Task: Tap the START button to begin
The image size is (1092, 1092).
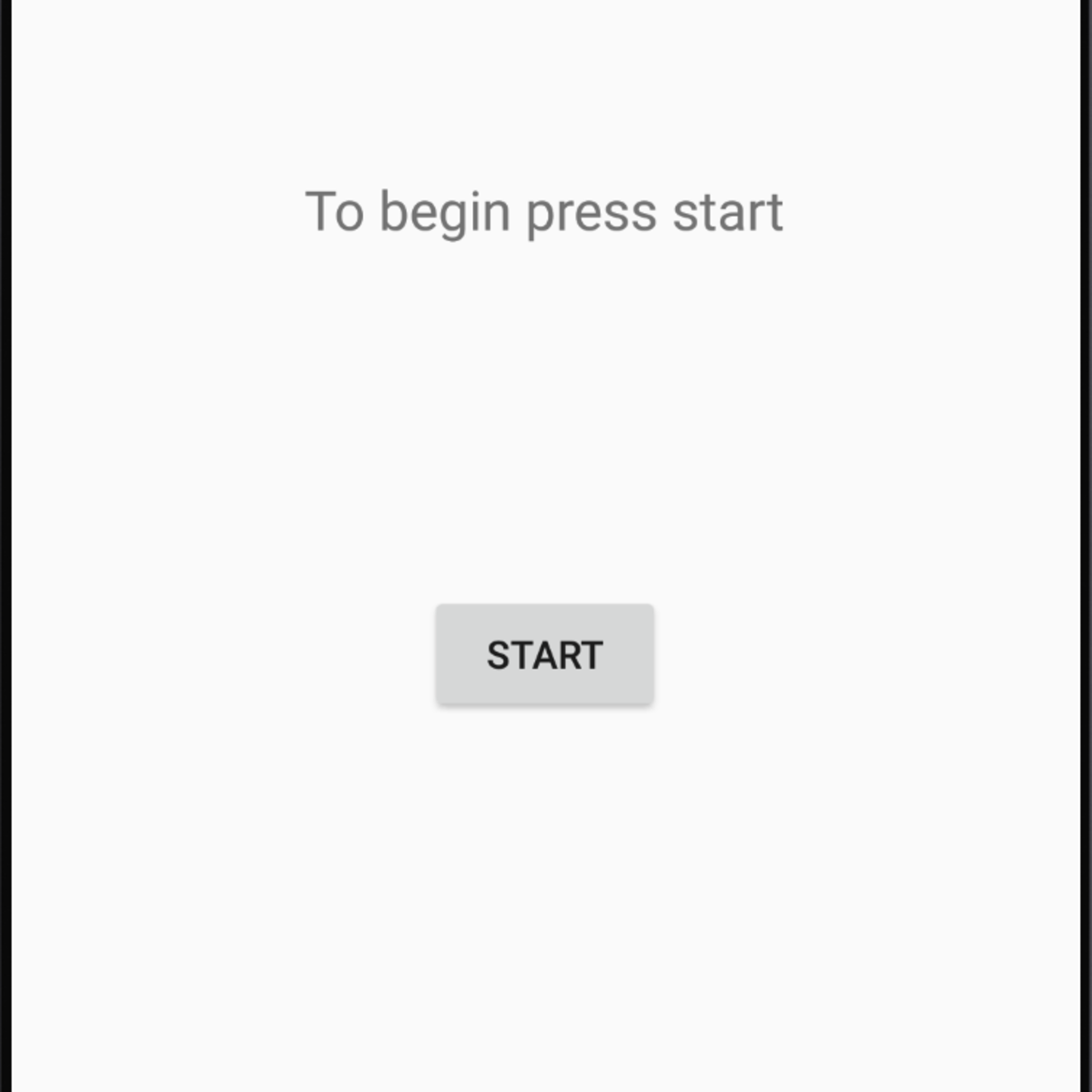Action: pyautogui.click(x=544, y=654)
